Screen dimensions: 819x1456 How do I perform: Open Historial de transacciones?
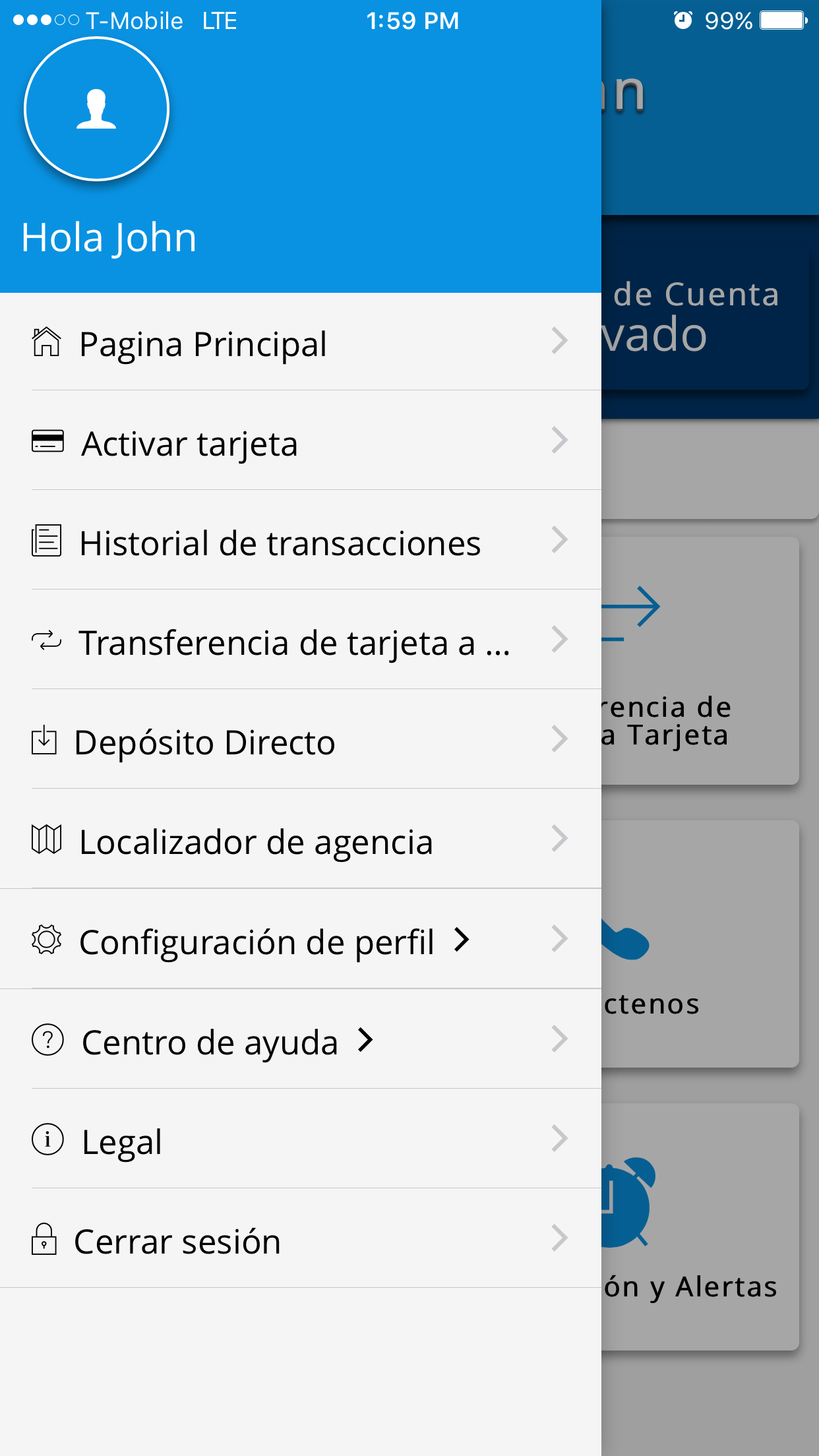point(301,540)
